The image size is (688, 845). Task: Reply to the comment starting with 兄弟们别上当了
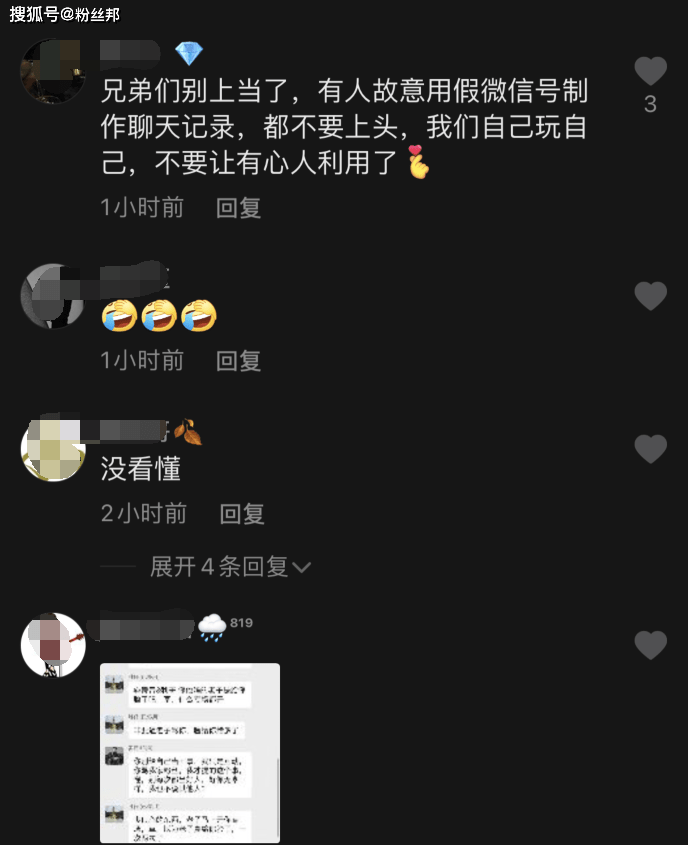point(238,208)
